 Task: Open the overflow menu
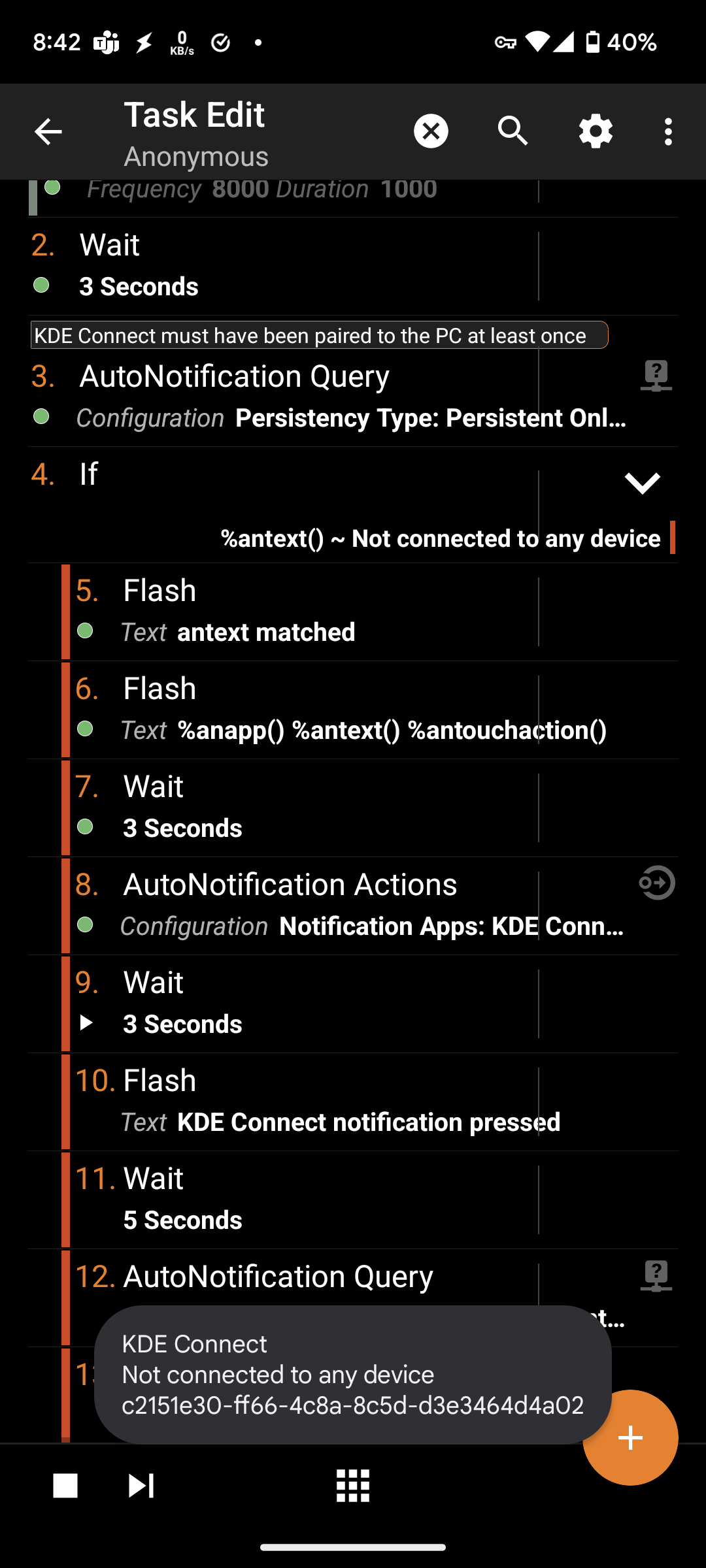coord(667,132)
